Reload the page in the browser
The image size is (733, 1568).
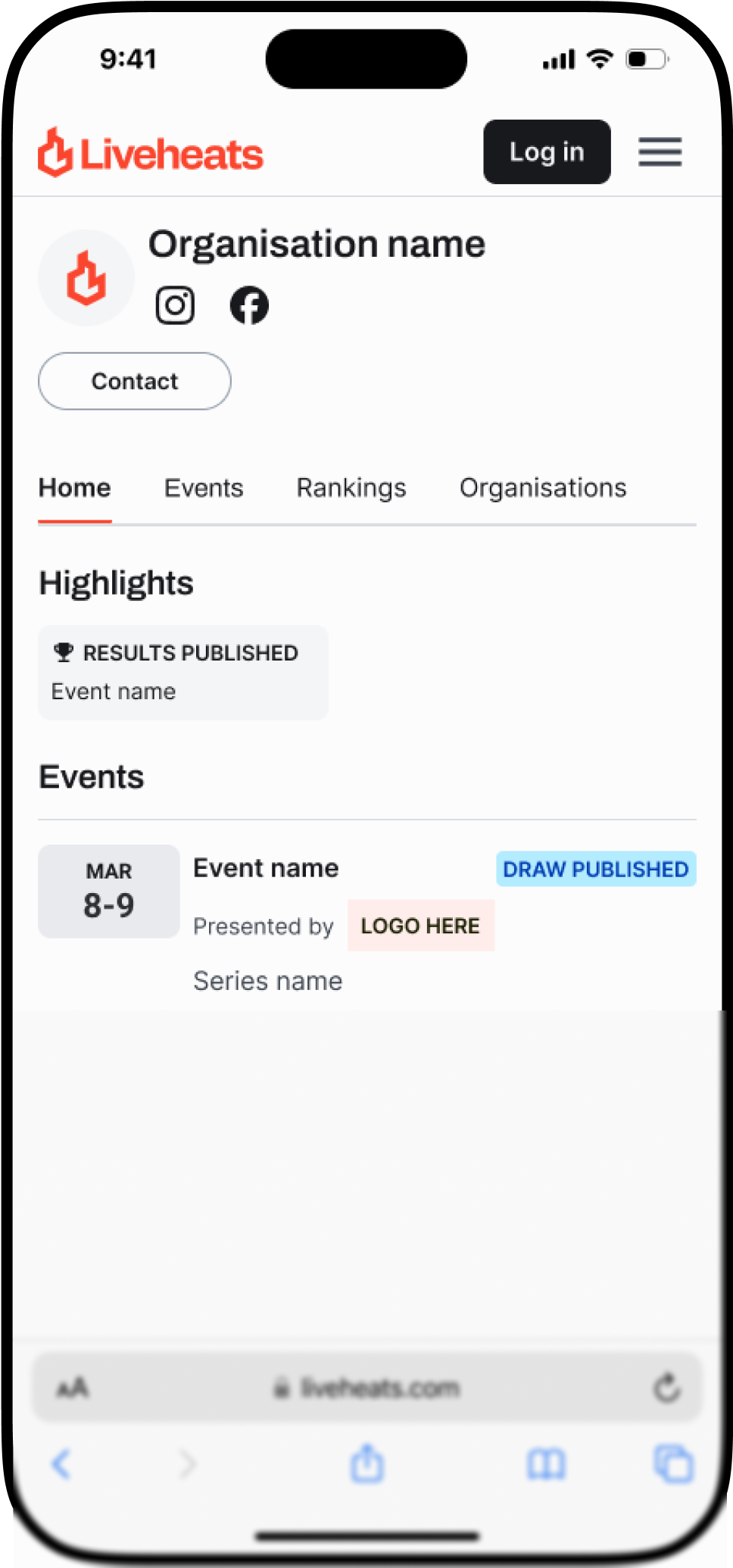pyautogui.click(x=667, y=1388)
